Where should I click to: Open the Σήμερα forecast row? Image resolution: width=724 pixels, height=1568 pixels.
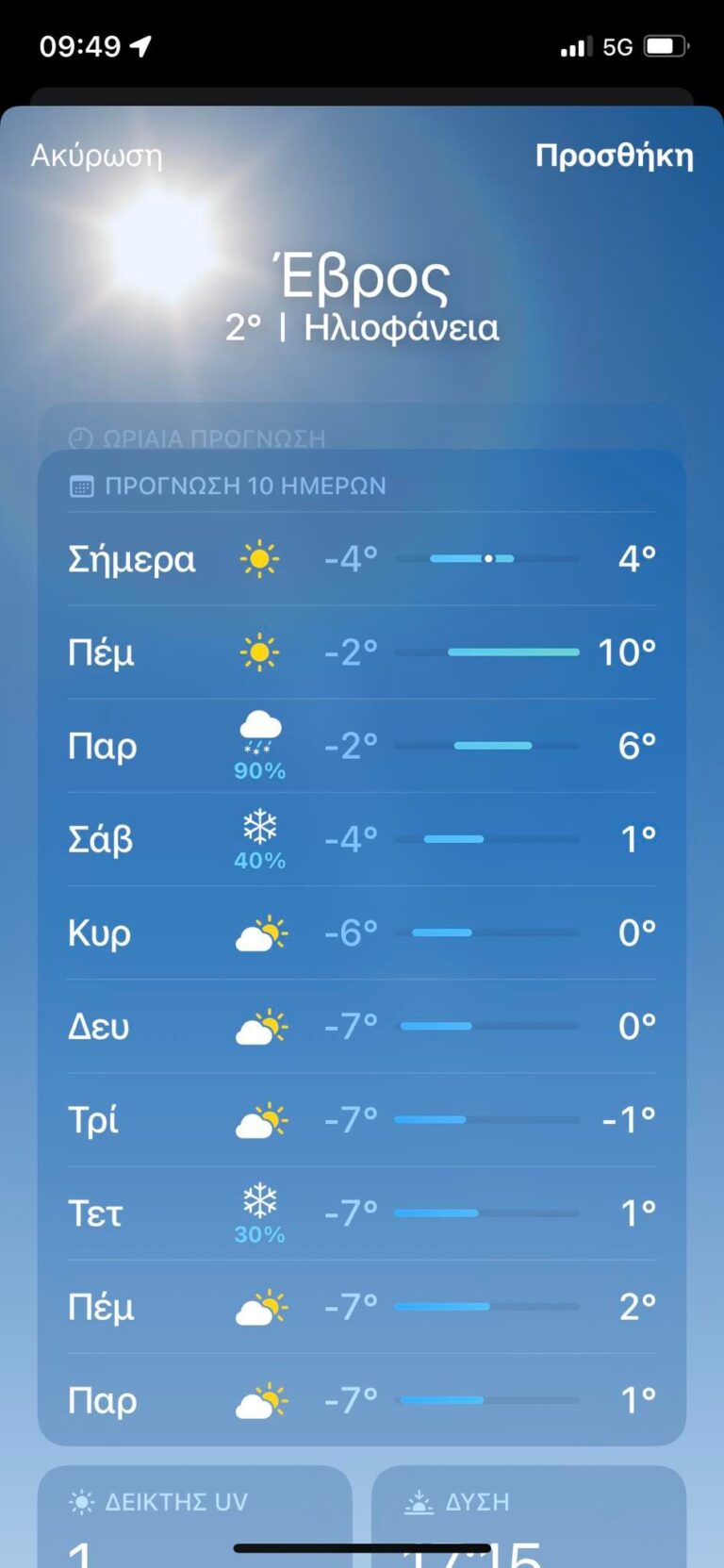[x=362, y=559]
